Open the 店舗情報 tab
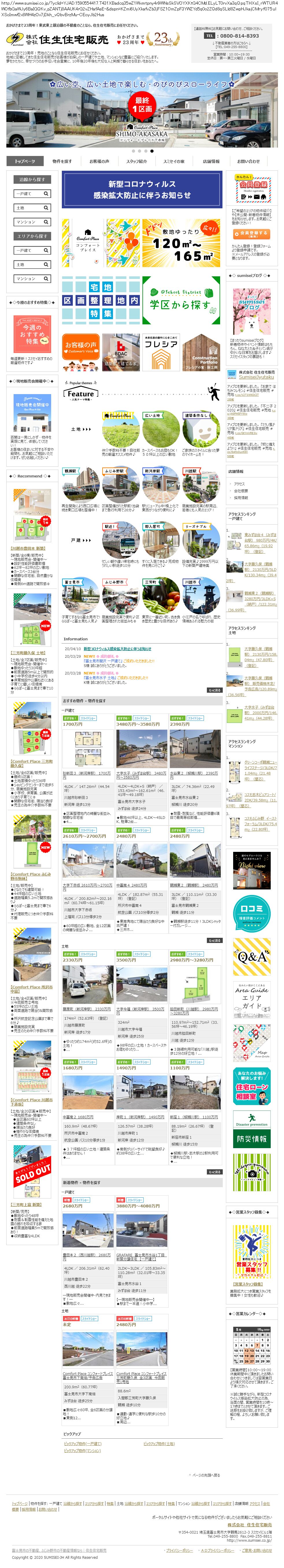The image size is (284, 1568). (211, 161)
